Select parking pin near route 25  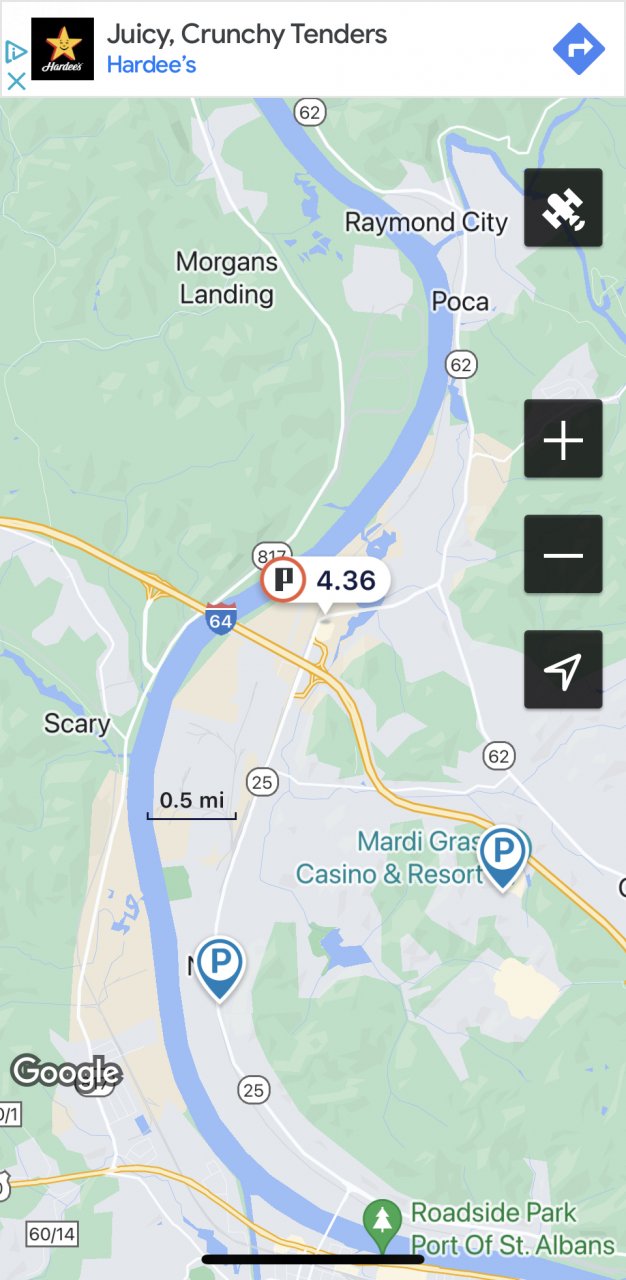[220, 965]
